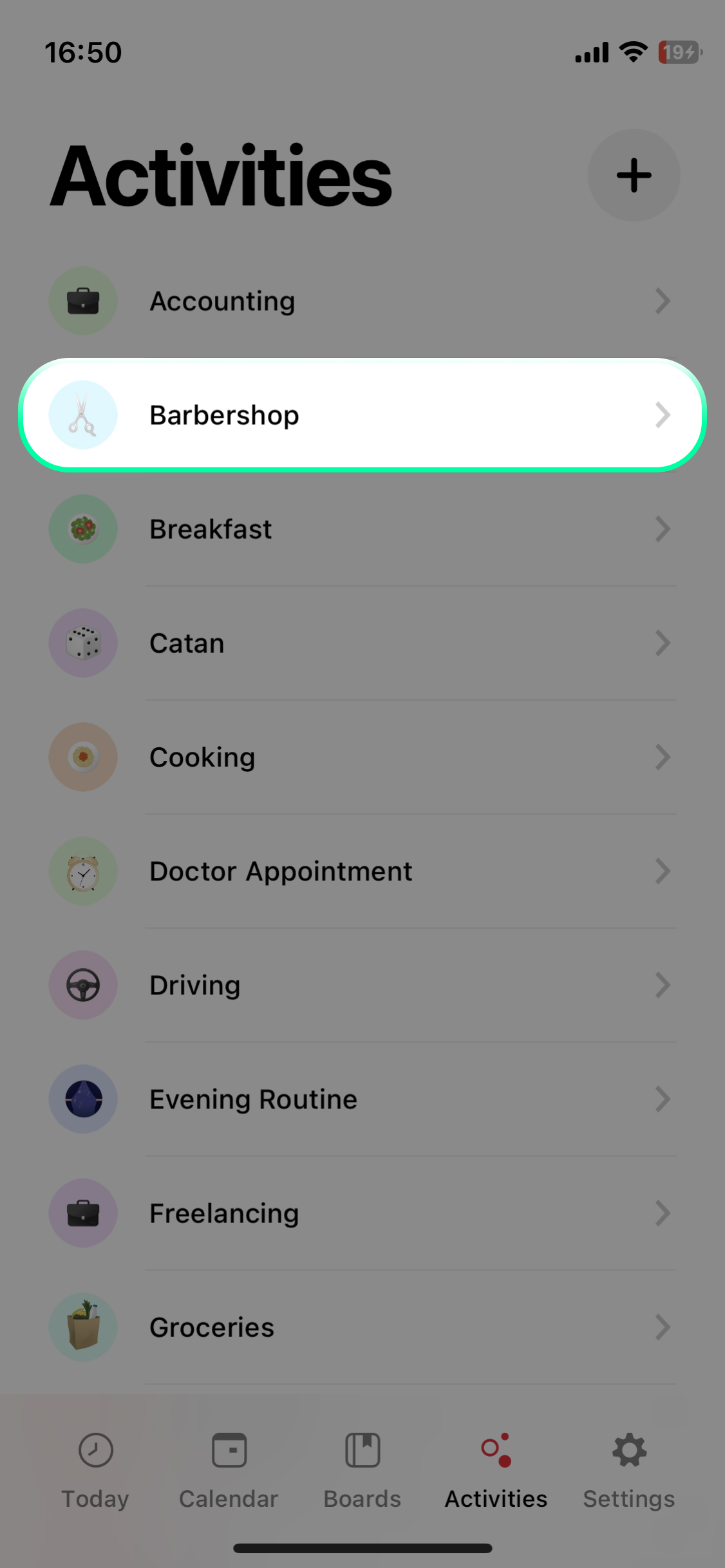Click the briefcase icon next to Accounting
Viewport: 725px width, 1568px height.
[83, 301]
